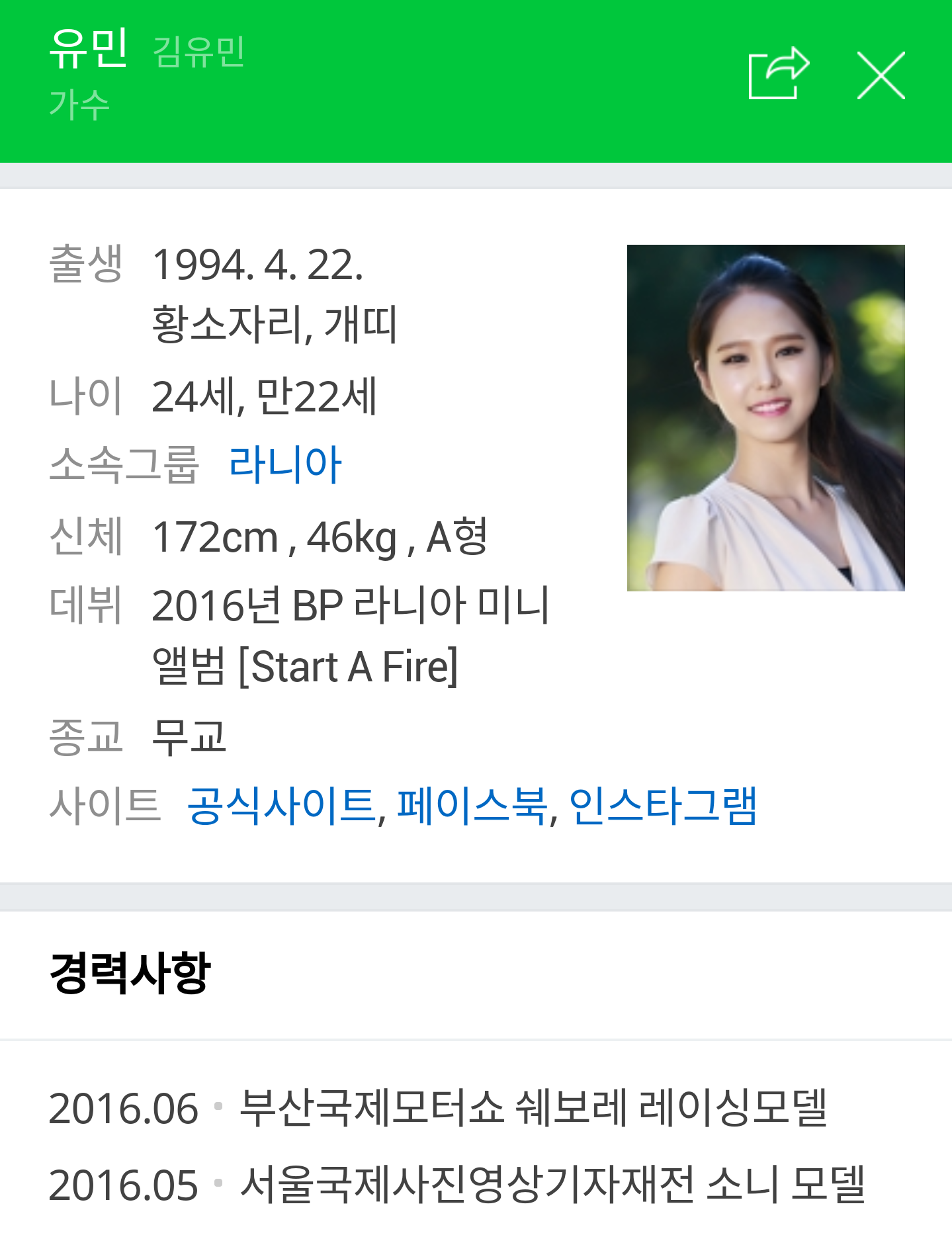Open the 공식사이트 link

click(x=282, y=806)
